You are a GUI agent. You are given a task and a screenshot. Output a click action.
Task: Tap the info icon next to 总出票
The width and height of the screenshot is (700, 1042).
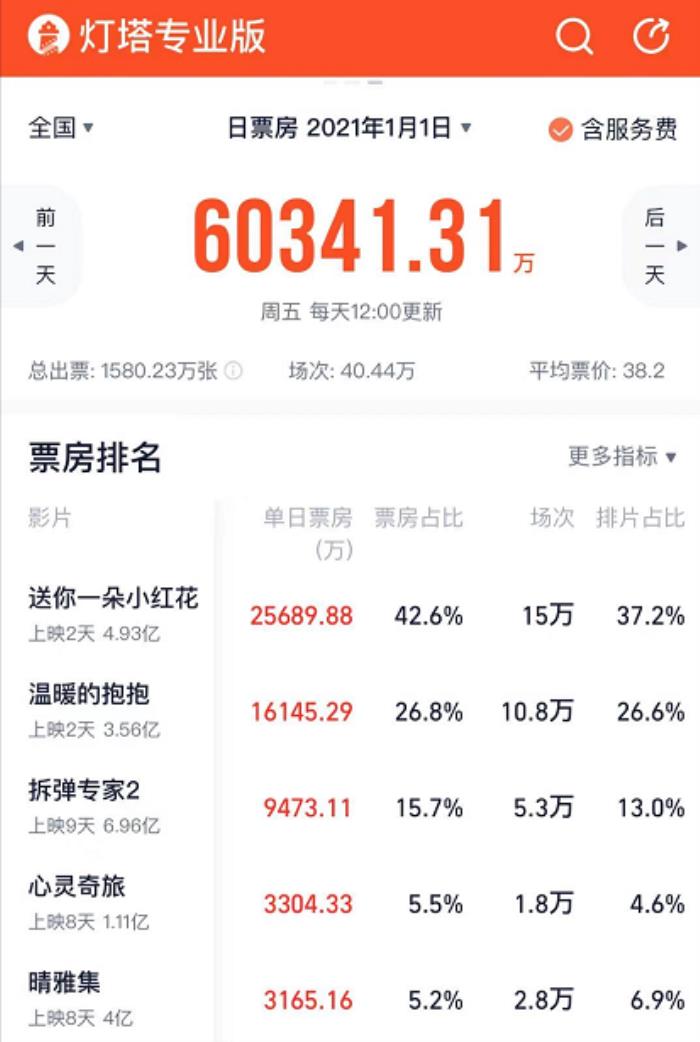(x=233, y=371)
